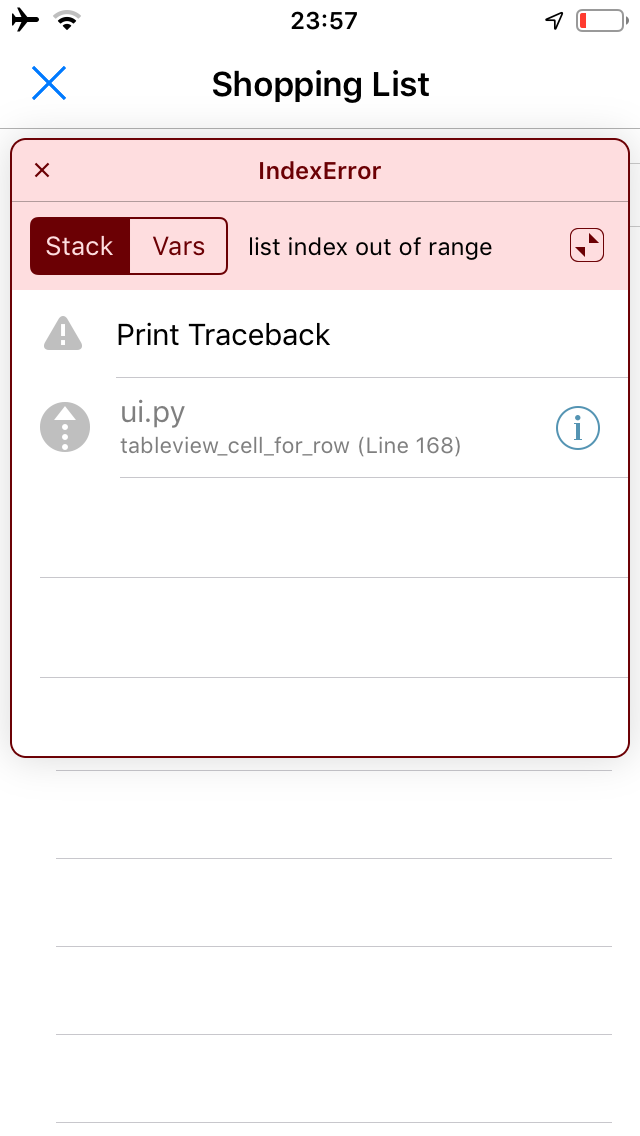
Task: Dismiss the IndexError panel
Action: point(42,171)
